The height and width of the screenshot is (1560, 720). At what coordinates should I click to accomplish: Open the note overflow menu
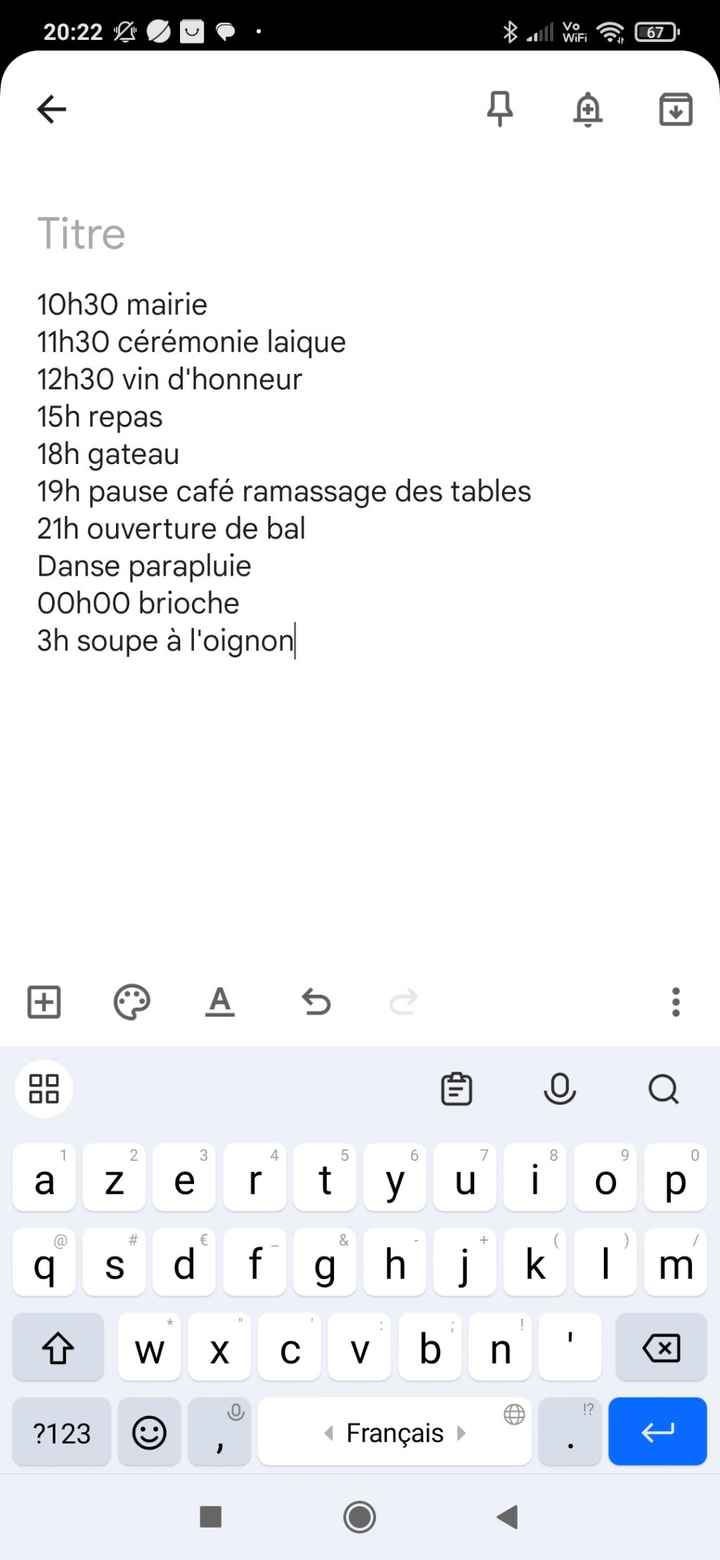point(675,1001)
